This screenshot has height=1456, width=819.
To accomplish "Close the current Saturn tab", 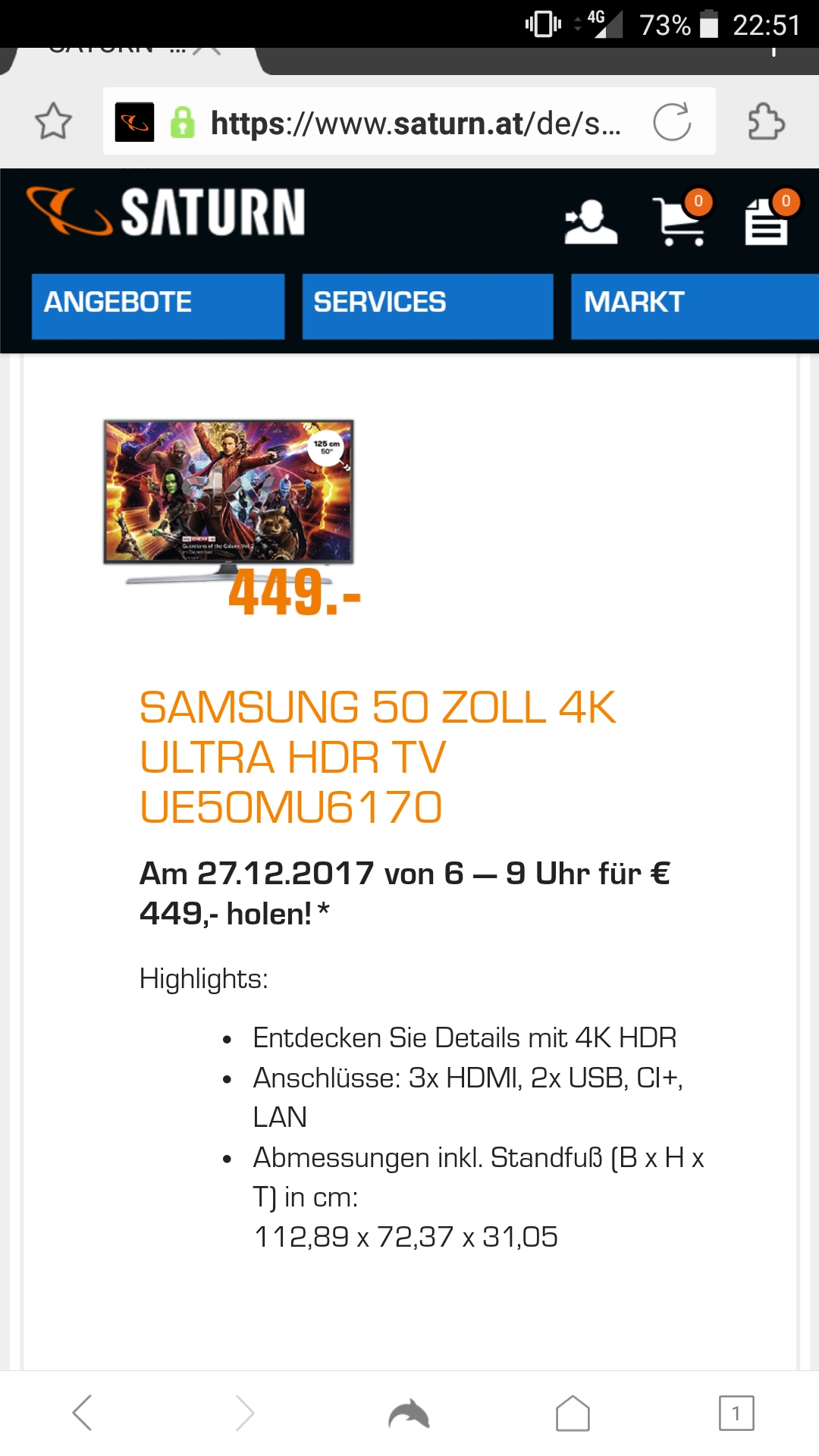I will [206, 50].
